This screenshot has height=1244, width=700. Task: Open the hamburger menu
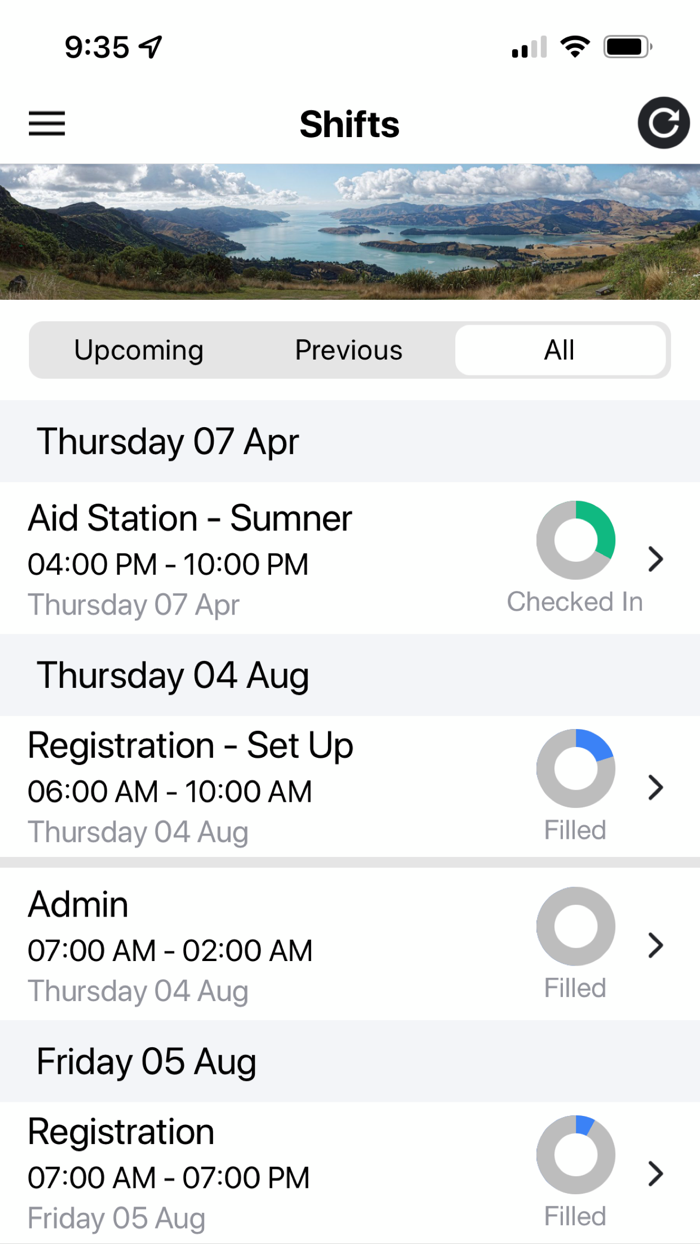pos(46,124)
